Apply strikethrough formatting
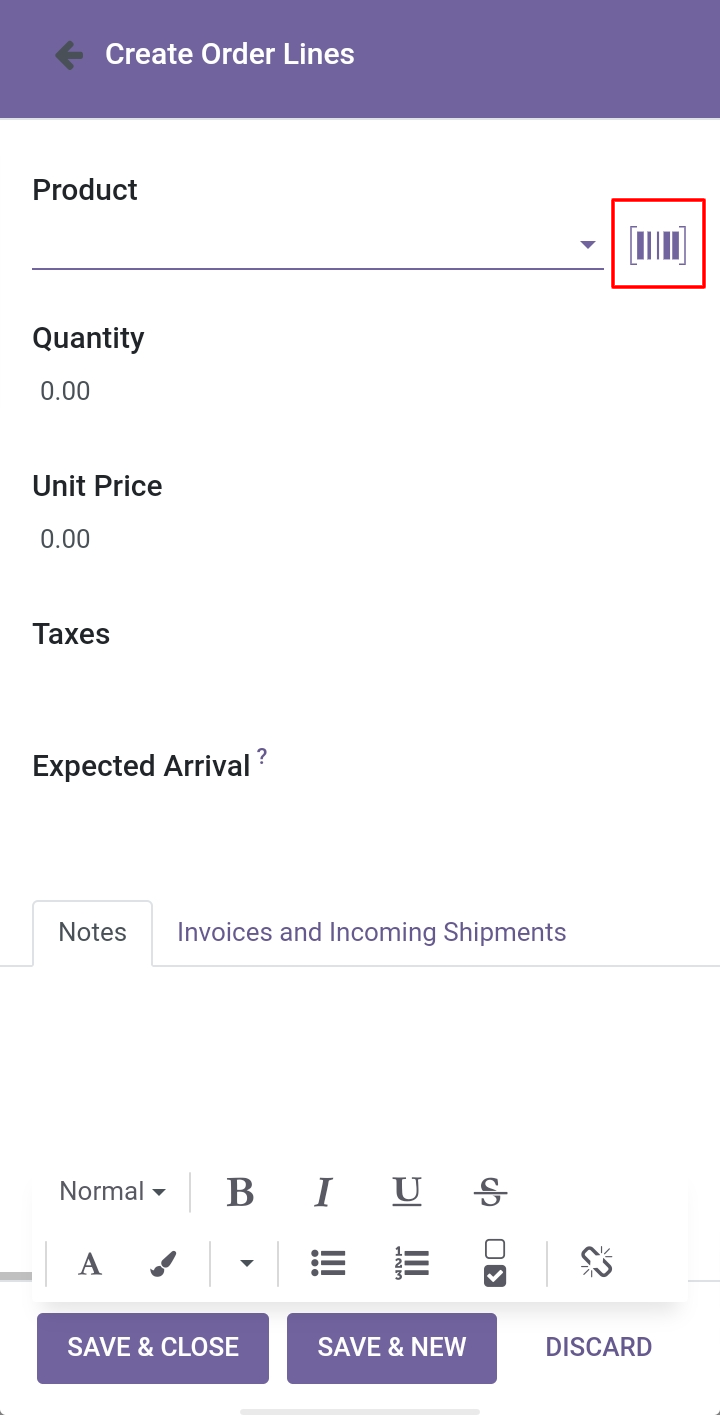 click(x=490, y=1192)
